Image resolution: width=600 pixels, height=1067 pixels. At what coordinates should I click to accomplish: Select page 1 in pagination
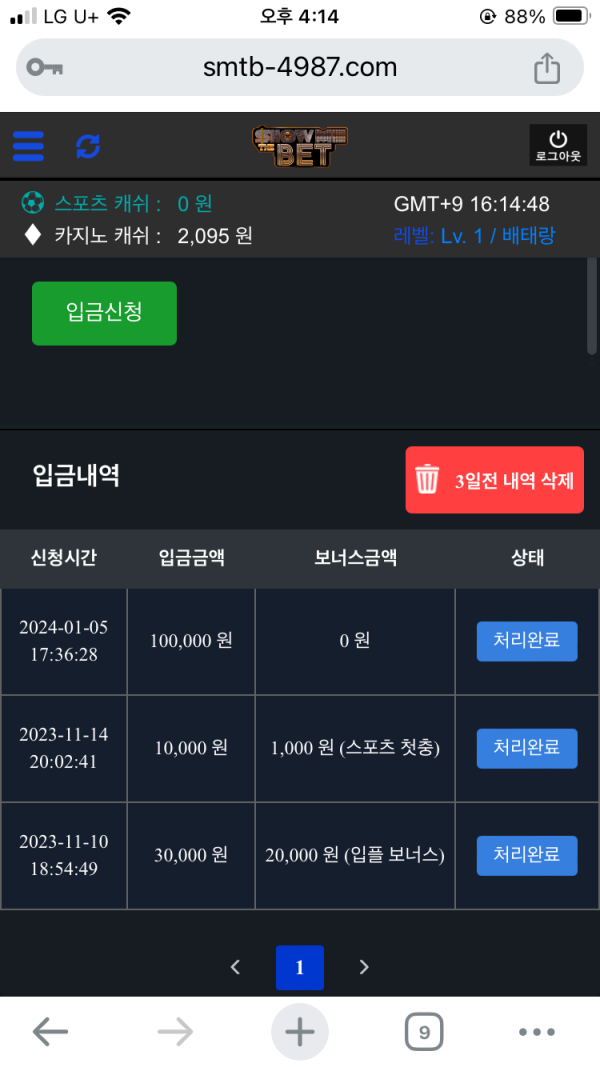(x=300, y=967)
